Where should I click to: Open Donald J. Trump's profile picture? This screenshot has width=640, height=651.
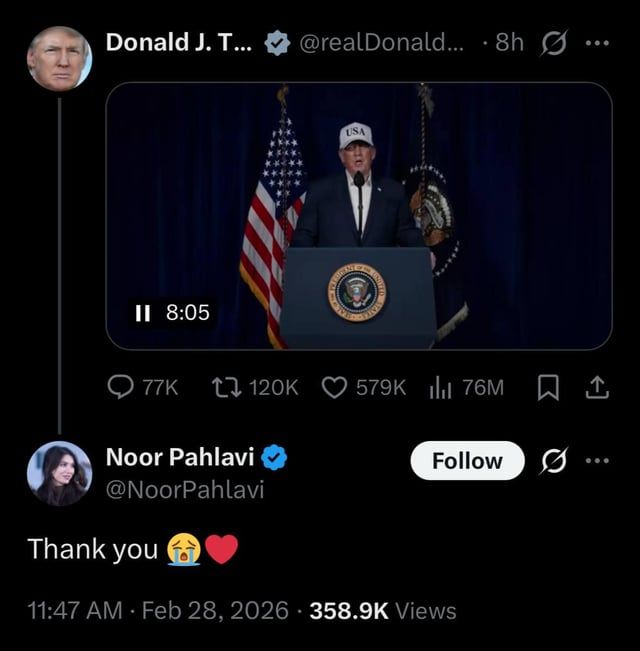pos(58,58)
